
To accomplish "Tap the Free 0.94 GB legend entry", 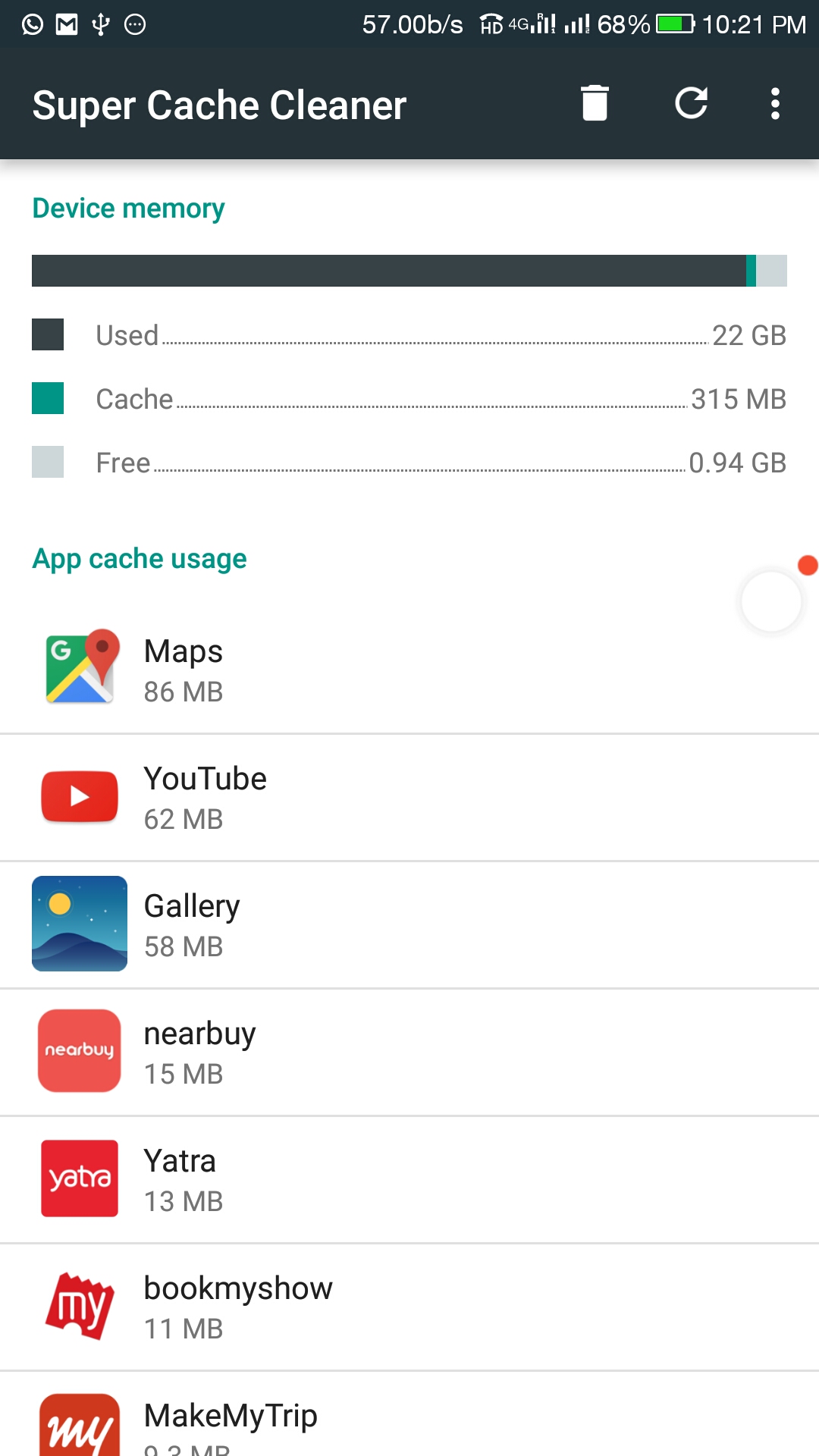I will click(409, 463).
